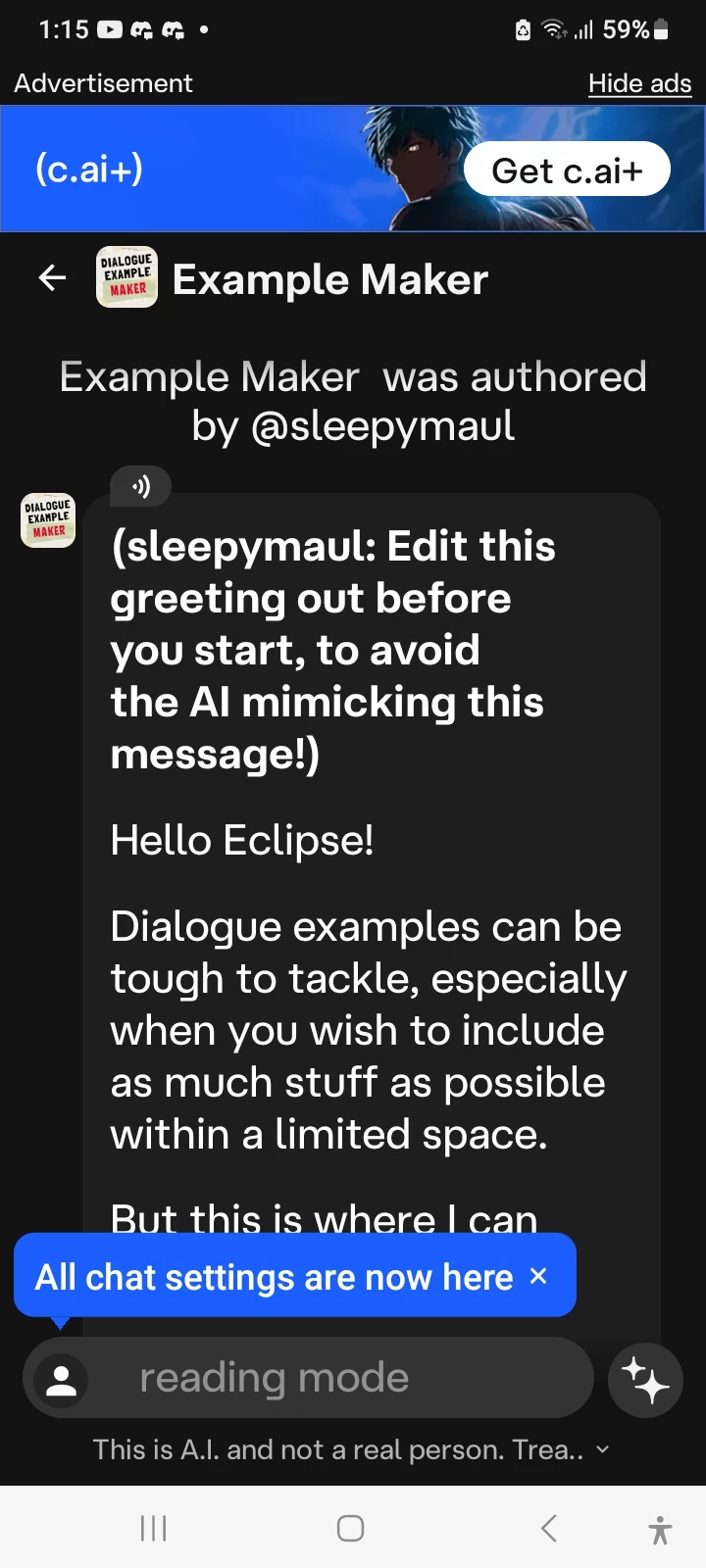This screenshot has width=706, height=1568.
Task: Go to the system home screen
Action: 351,1528
